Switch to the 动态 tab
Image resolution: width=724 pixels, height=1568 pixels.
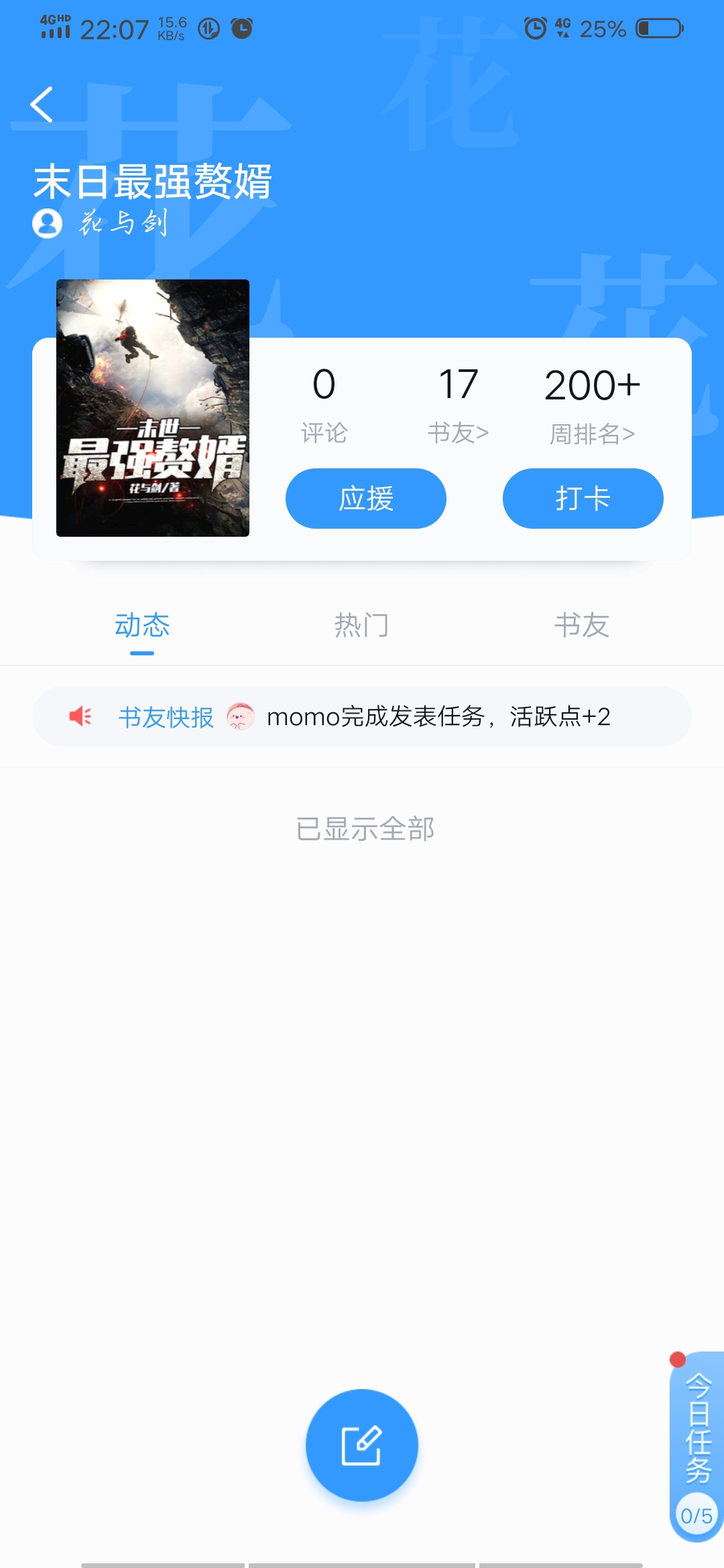pos(142,626)
